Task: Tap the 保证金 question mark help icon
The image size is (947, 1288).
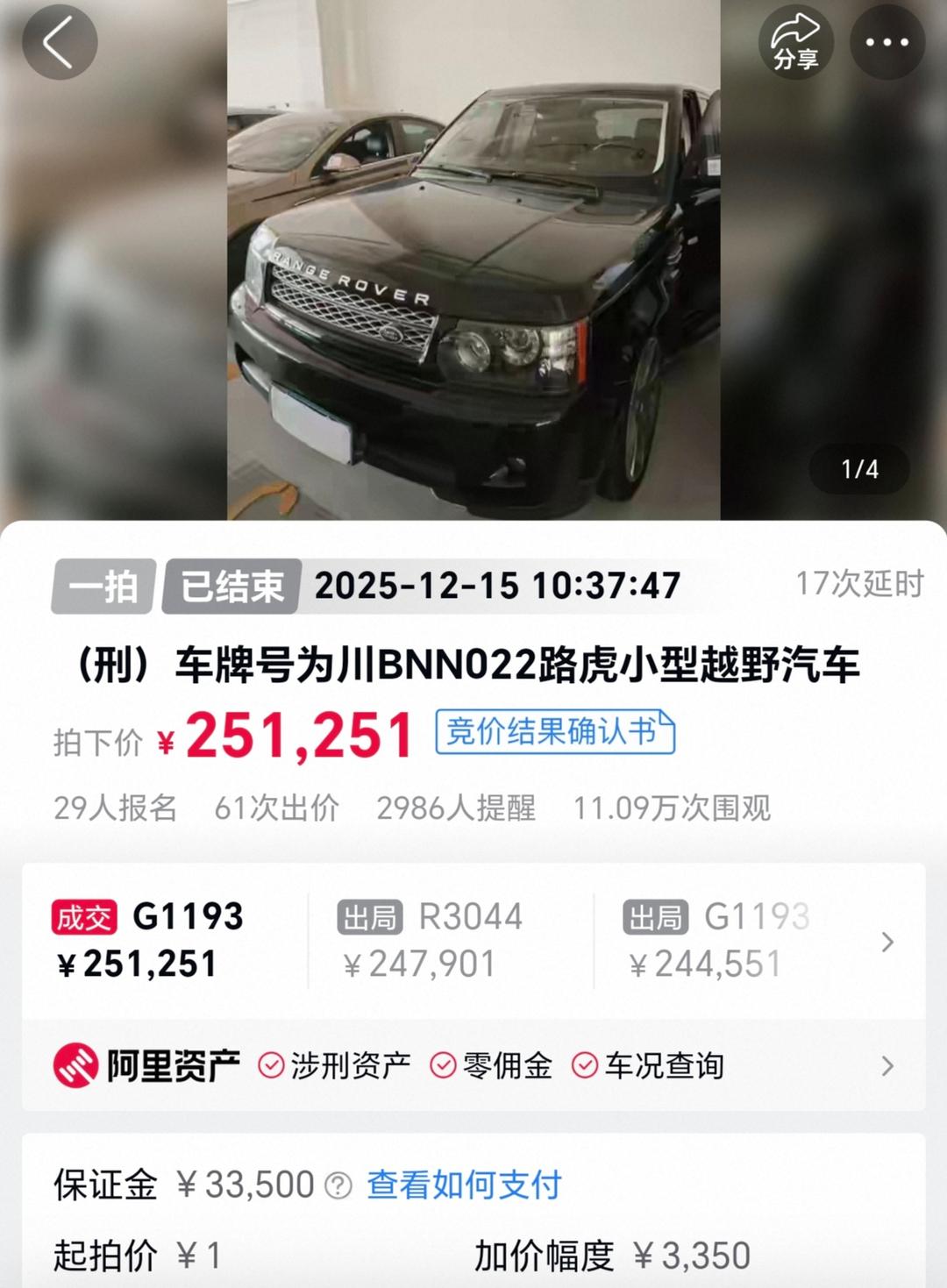Action: point(338,1186)
